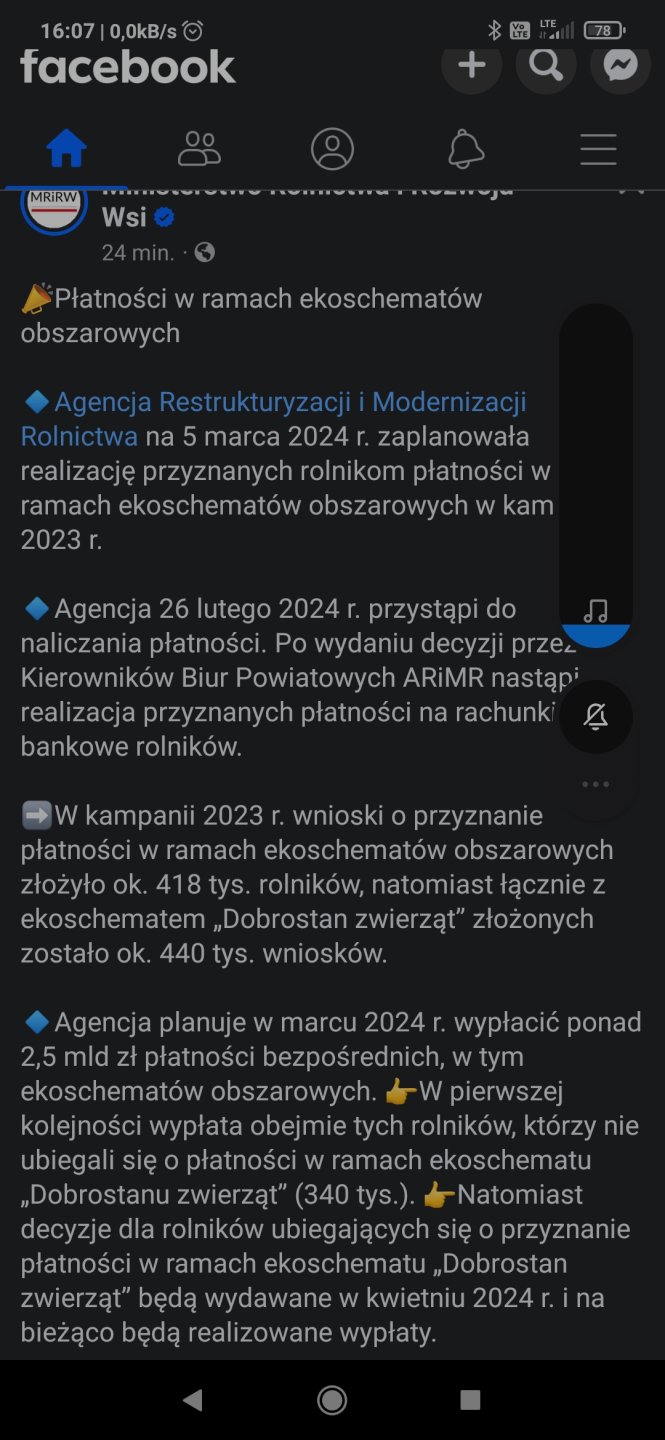Switch to the Home feed tab
This screenshot has width=665, height=1440.
pyautogui.click(x=67, y=149)
